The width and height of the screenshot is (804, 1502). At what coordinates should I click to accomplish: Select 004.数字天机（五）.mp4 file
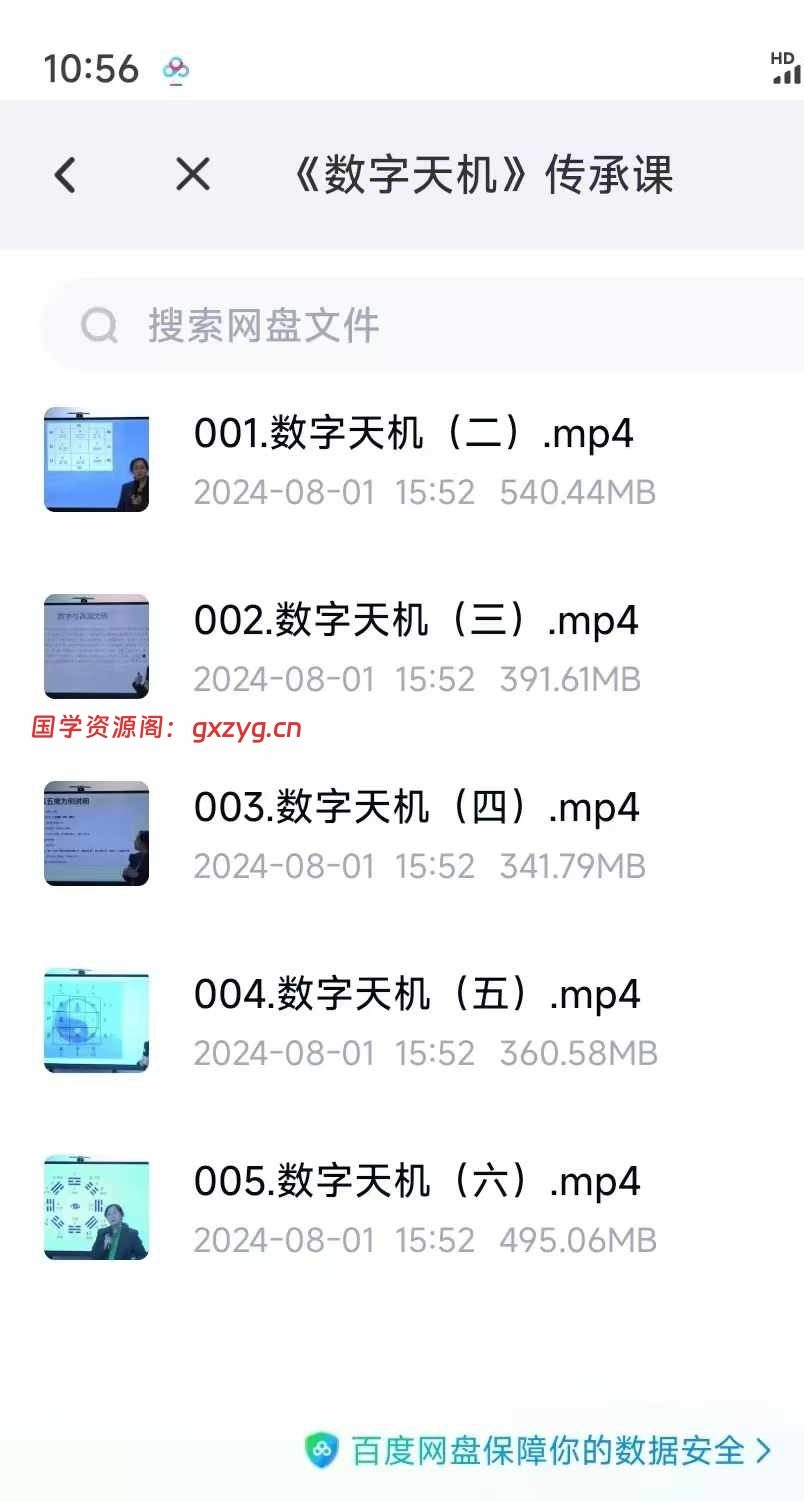402,1021
